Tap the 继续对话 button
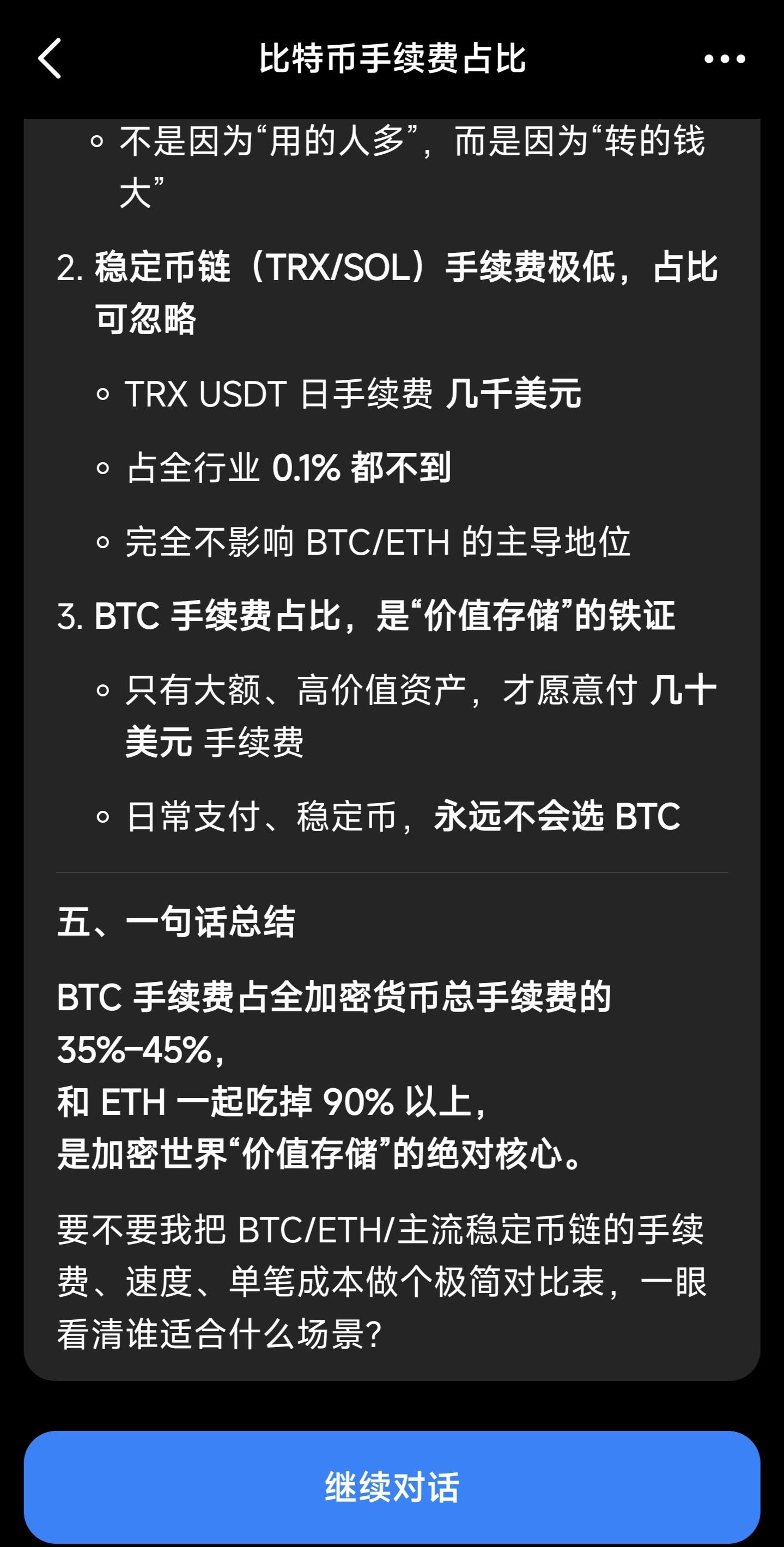 pyautogui.click(x=392, y=1487)
